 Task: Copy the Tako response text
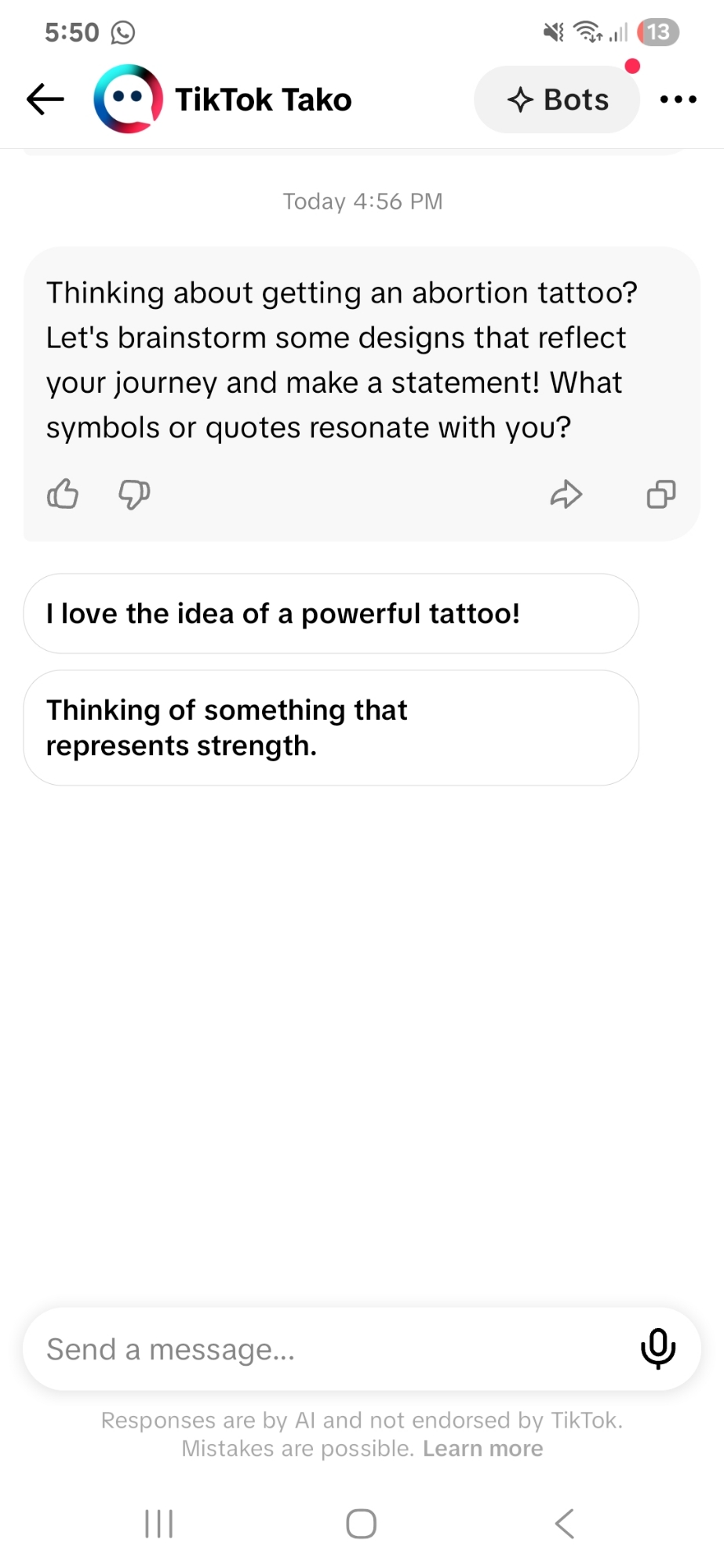coord(660,494)
